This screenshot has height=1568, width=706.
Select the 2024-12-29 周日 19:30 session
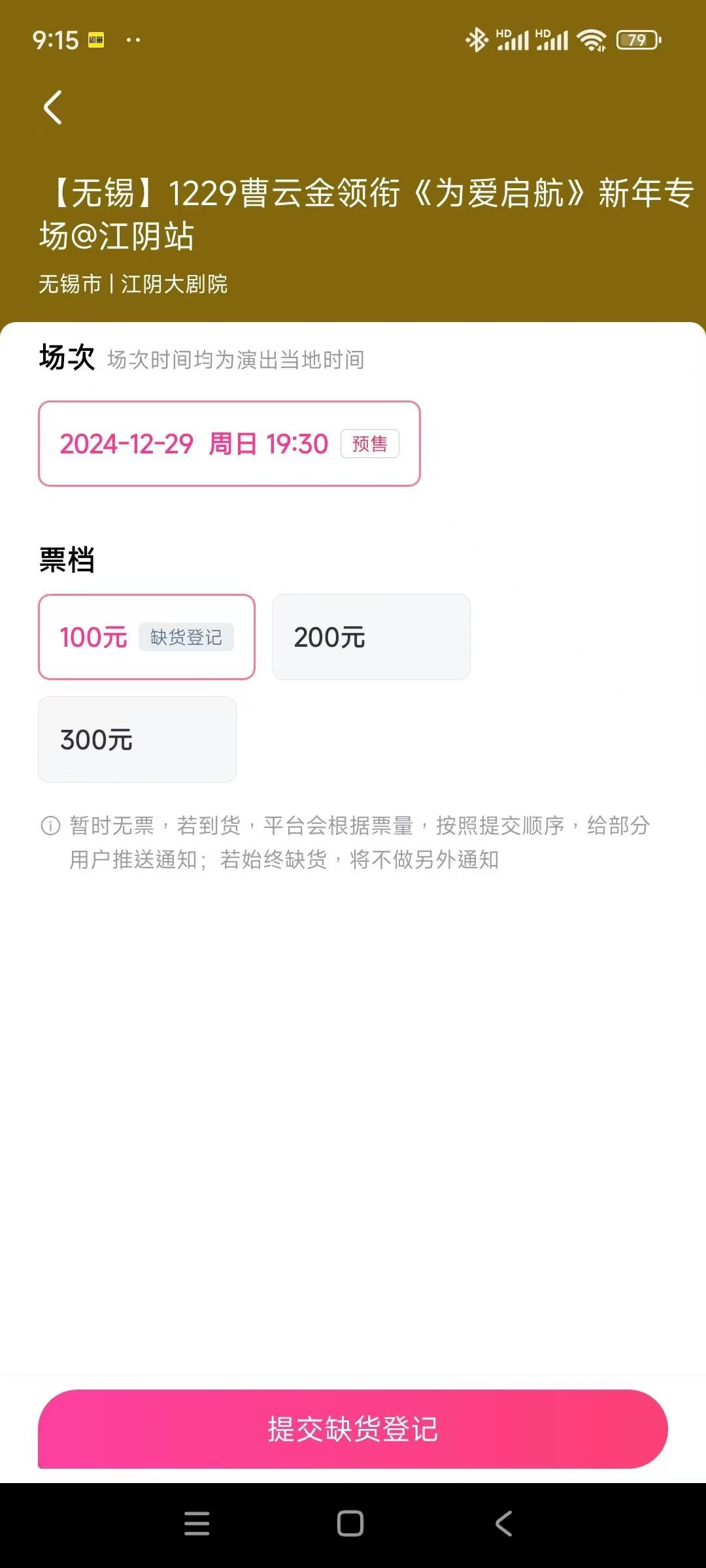[229, 444]
